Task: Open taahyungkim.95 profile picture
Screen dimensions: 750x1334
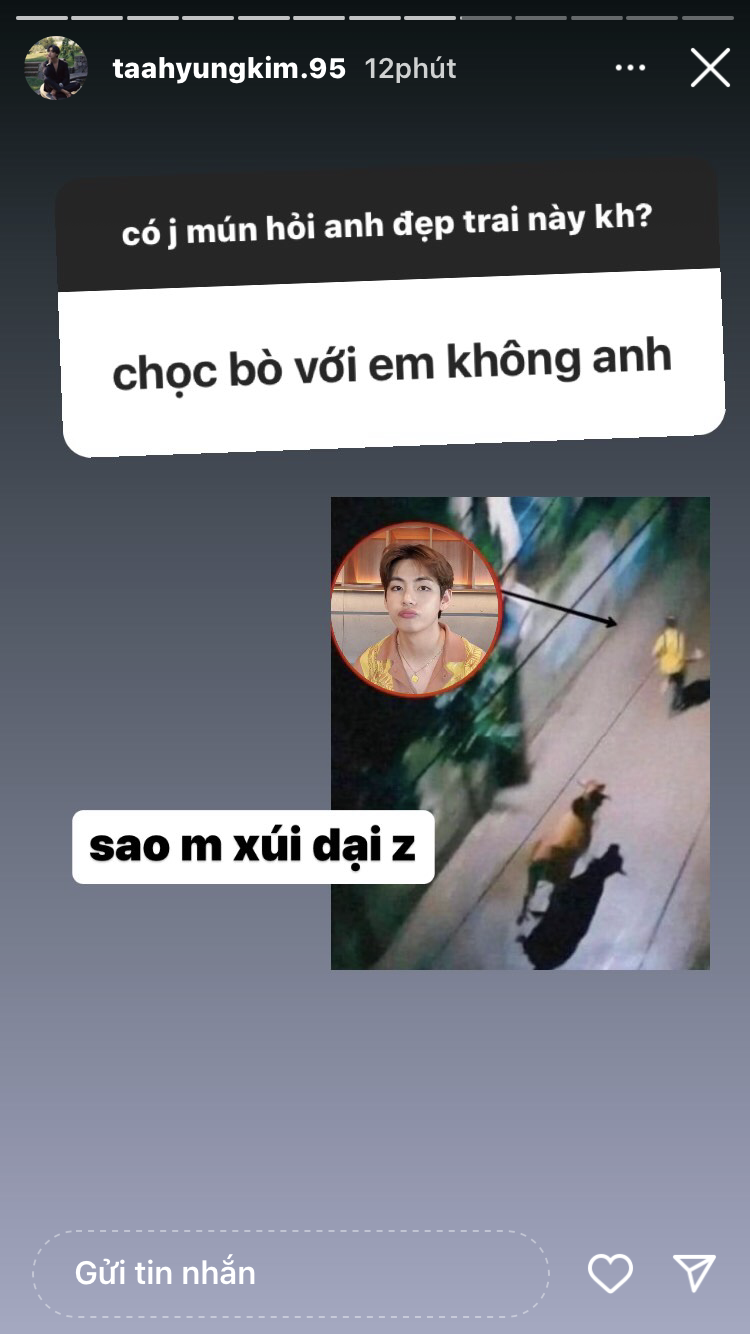Action: click(56, 68)
